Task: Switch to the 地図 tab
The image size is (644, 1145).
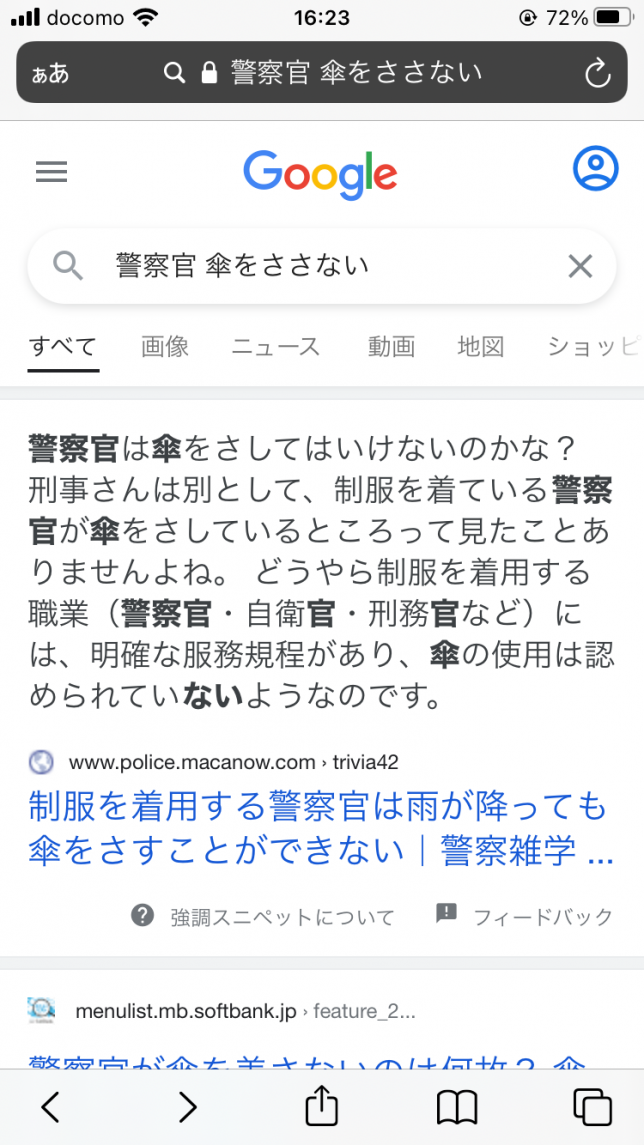Action: click(x=480, y=346)
